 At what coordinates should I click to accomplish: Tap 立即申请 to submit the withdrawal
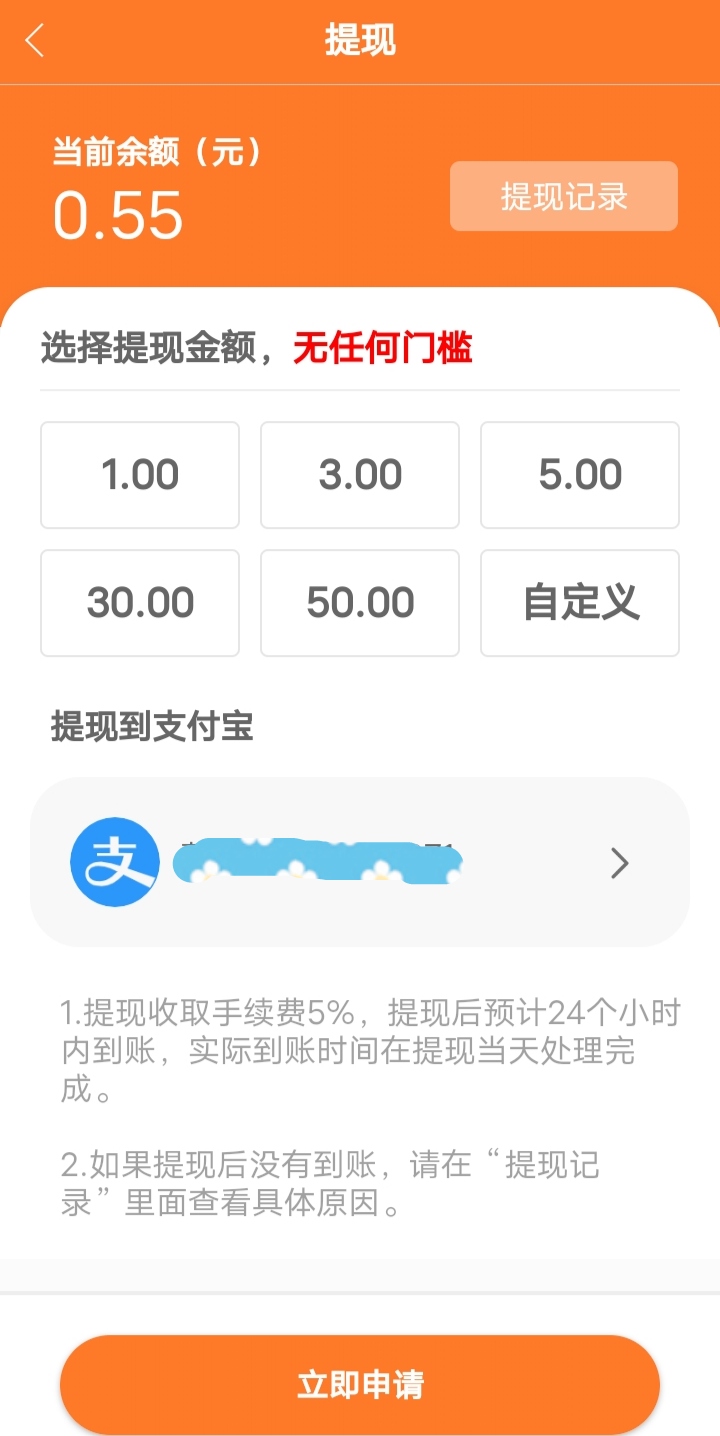pos(360,1385)
